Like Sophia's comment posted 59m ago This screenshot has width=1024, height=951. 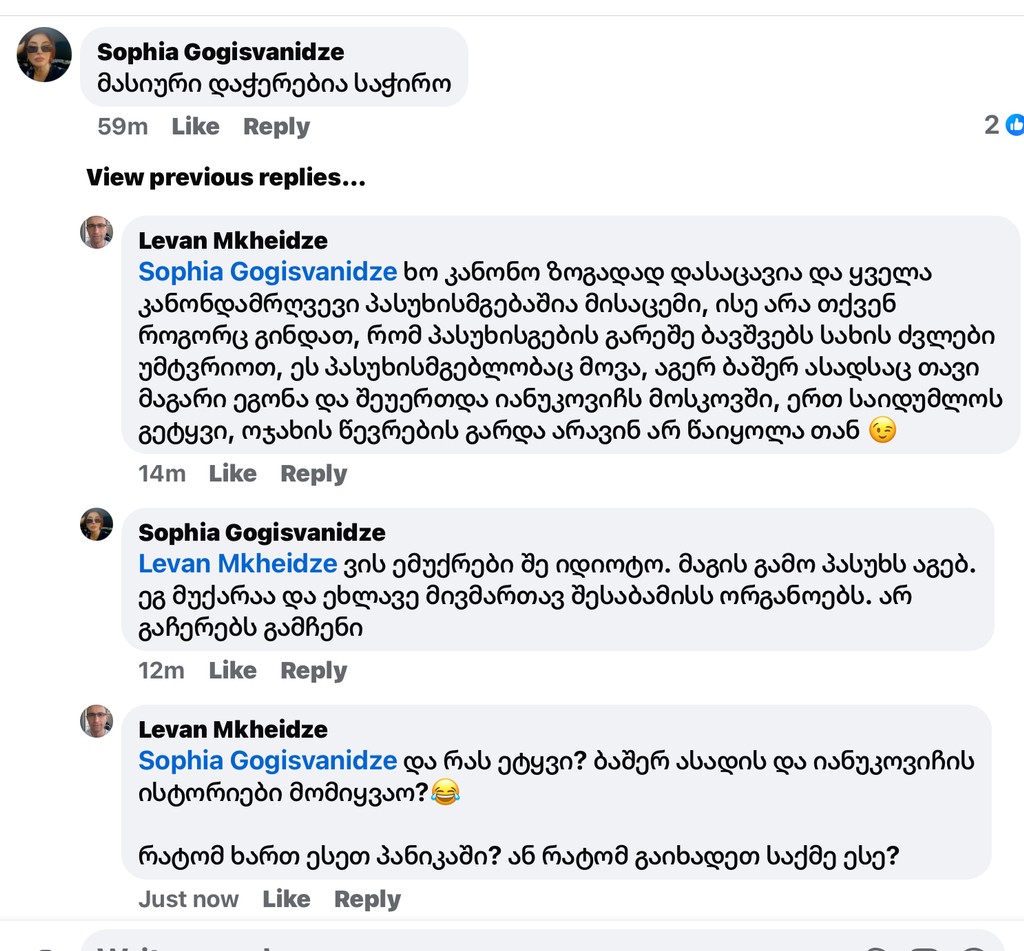(195, 127)
